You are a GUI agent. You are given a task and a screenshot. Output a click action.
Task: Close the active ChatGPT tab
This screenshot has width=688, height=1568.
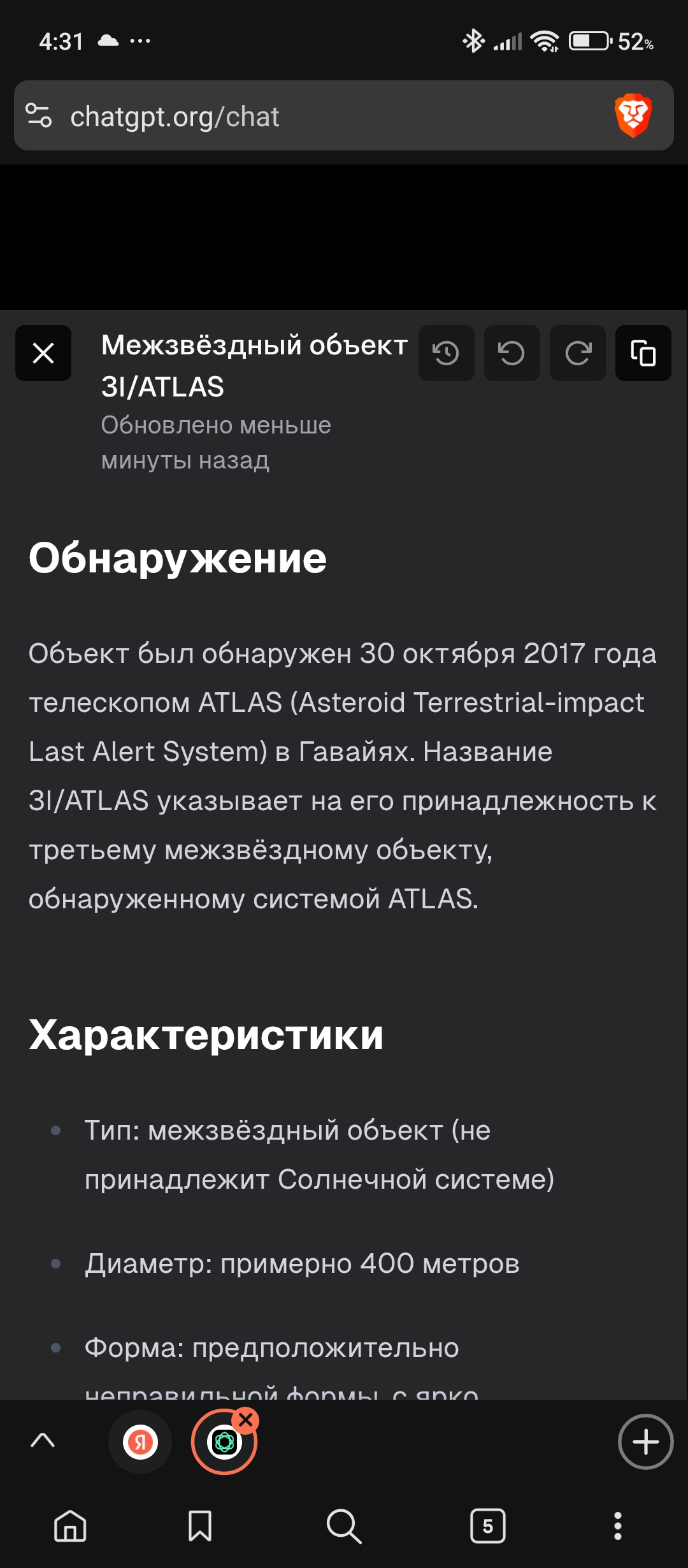[x=246, y=1419]
